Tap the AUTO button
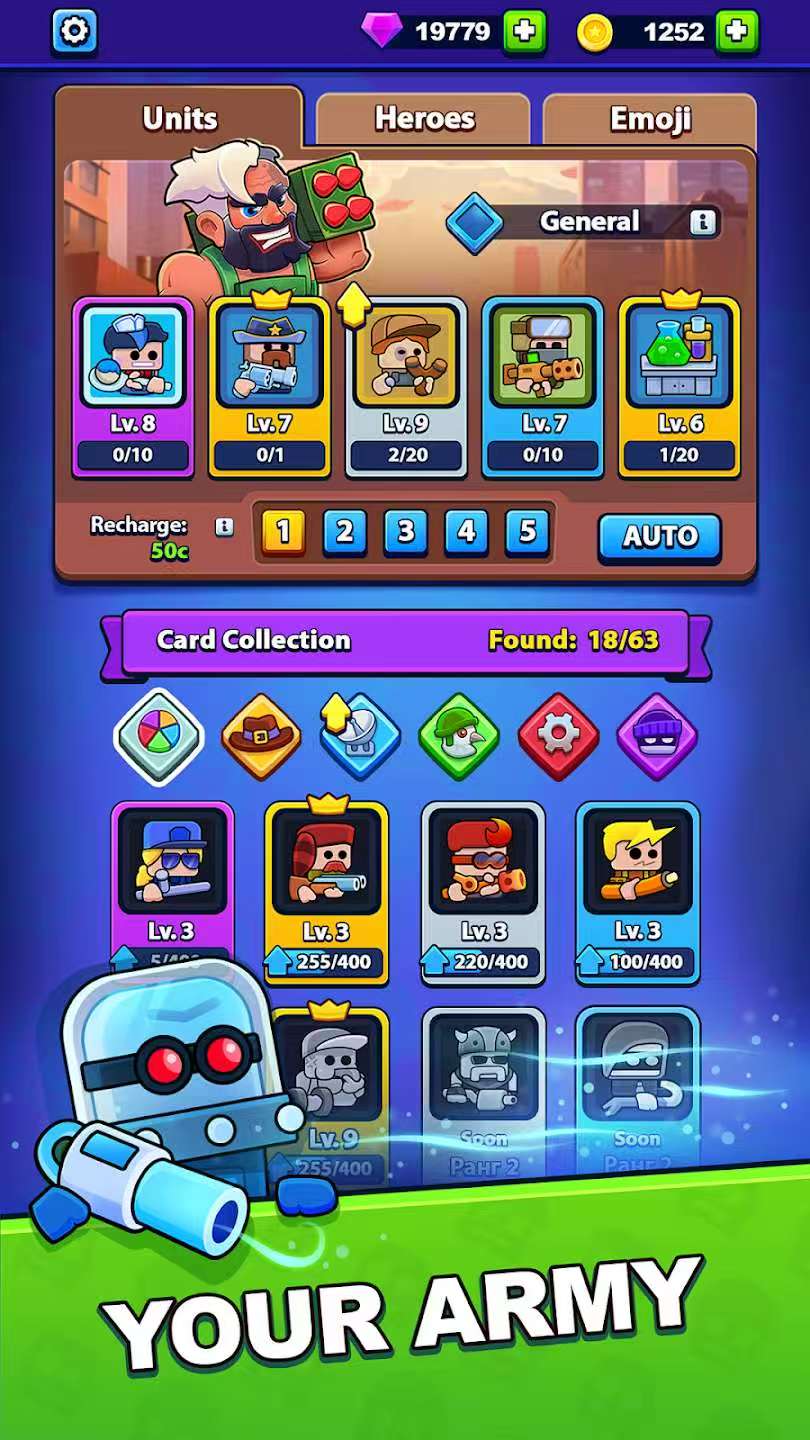810x1440 pixels. pos(659,537)
